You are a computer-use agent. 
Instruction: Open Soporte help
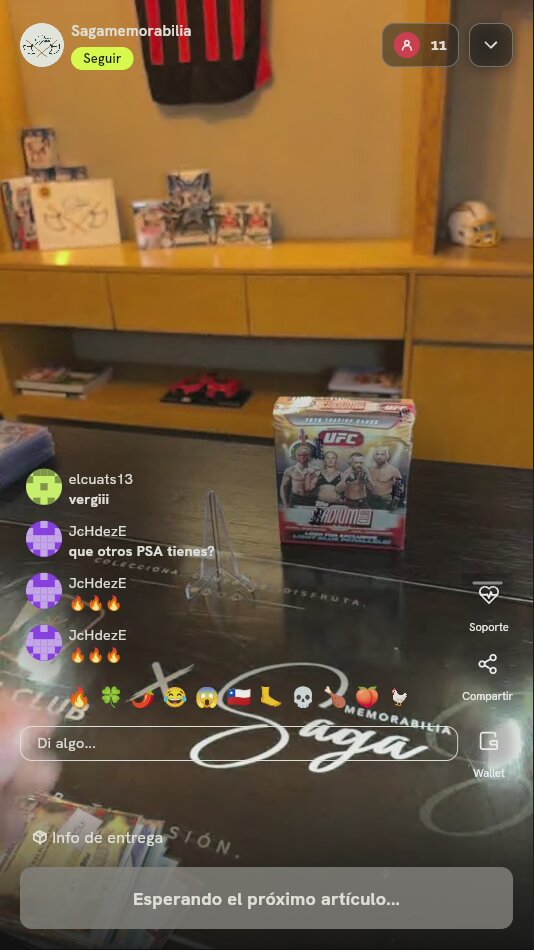pos(488,606)
